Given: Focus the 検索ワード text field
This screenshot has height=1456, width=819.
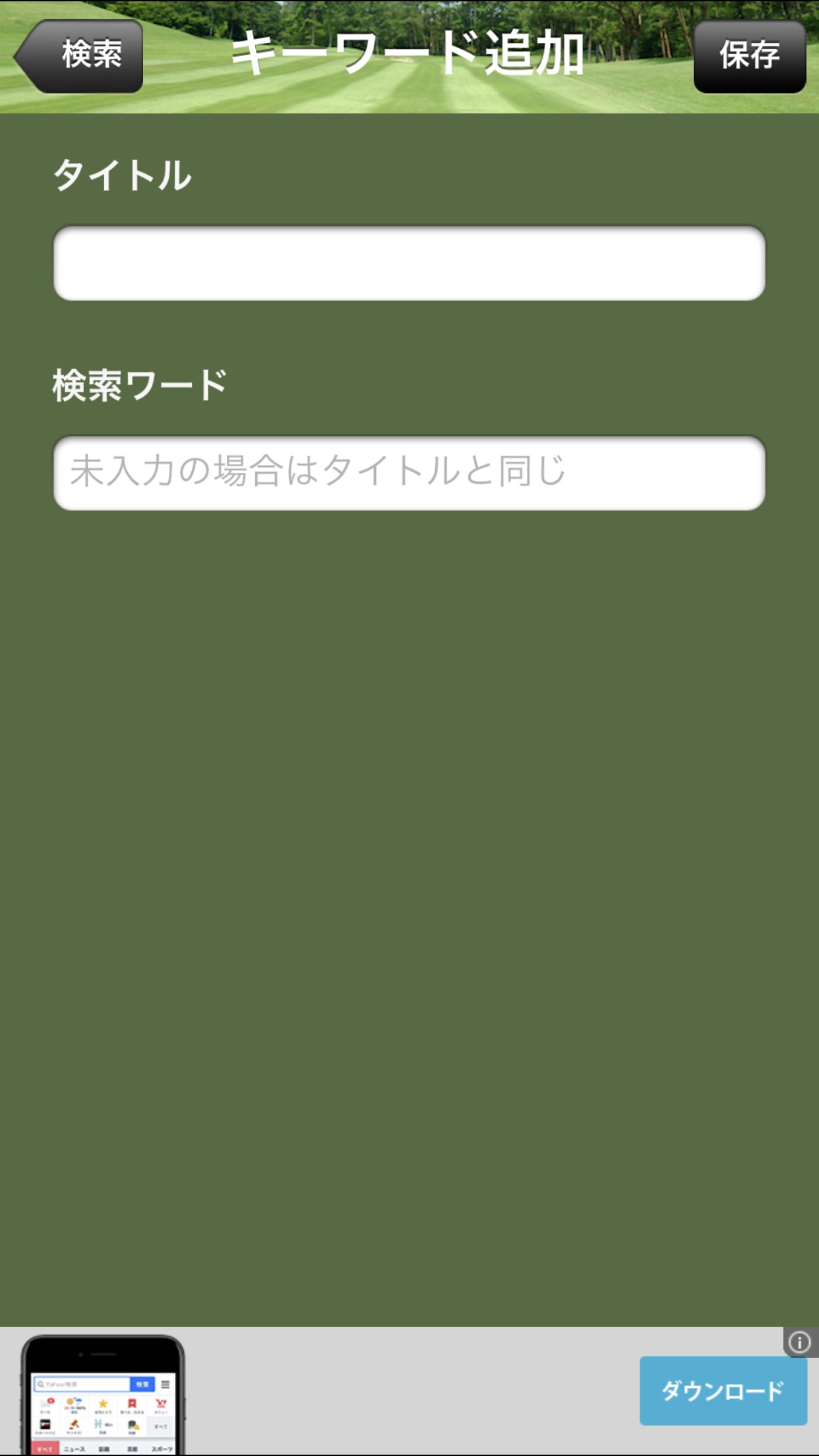Looking at the screenshot, I should pyautogui.click(x=409, y=473).
